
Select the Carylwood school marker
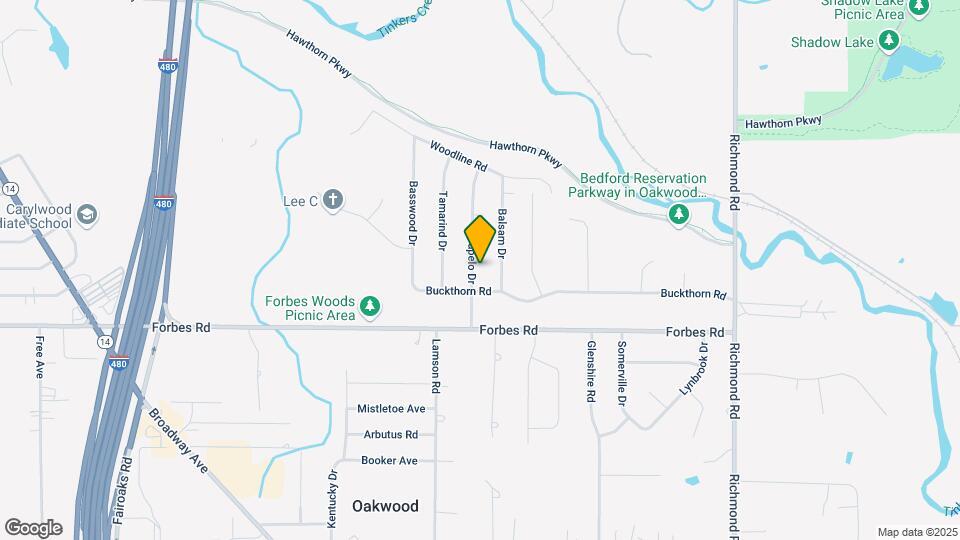[88, 215]
